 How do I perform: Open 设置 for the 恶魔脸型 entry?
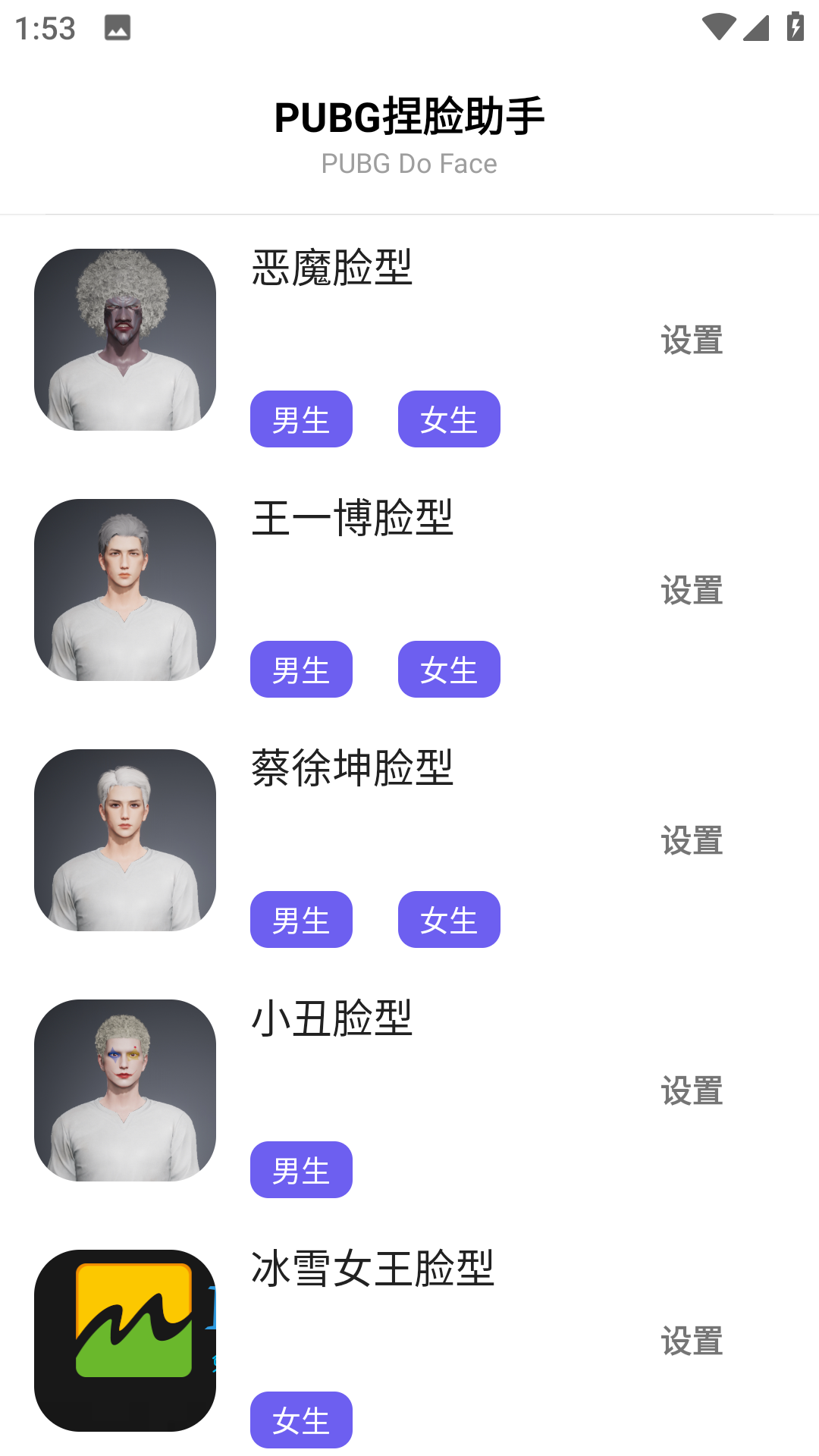pos(692,341)
